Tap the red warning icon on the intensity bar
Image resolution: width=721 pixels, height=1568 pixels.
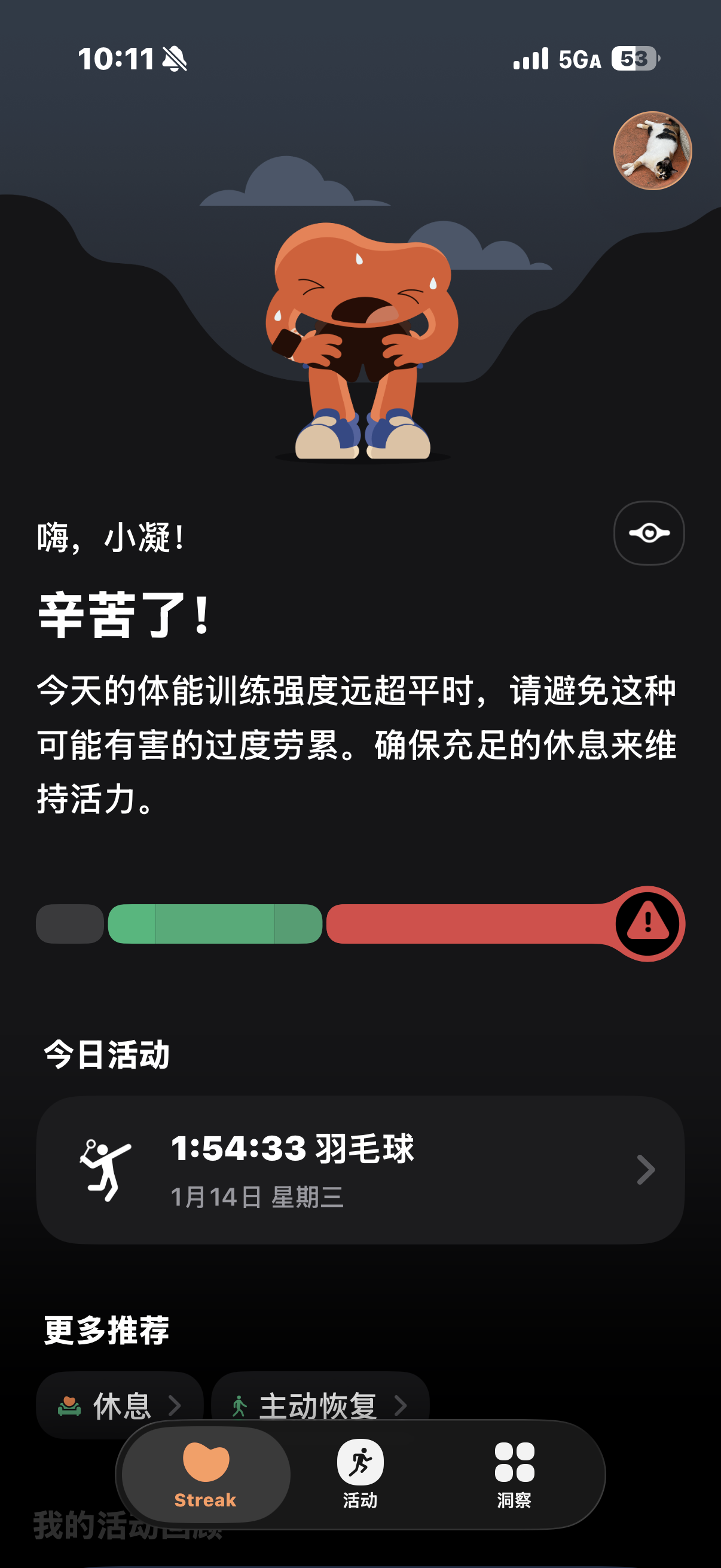648,923
